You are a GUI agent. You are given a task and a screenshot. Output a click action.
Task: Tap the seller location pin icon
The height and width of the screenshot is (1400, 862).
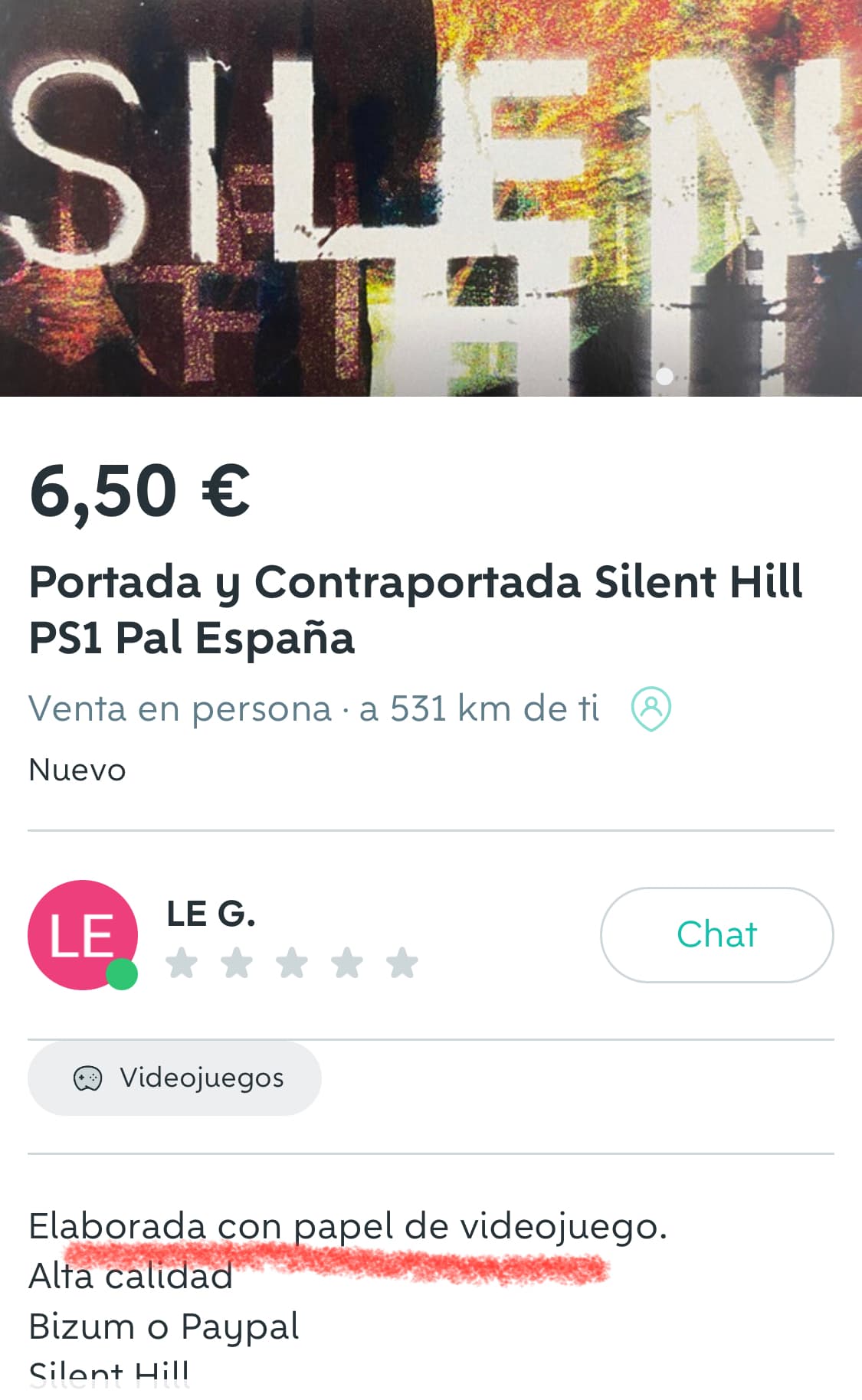point(651,708)
